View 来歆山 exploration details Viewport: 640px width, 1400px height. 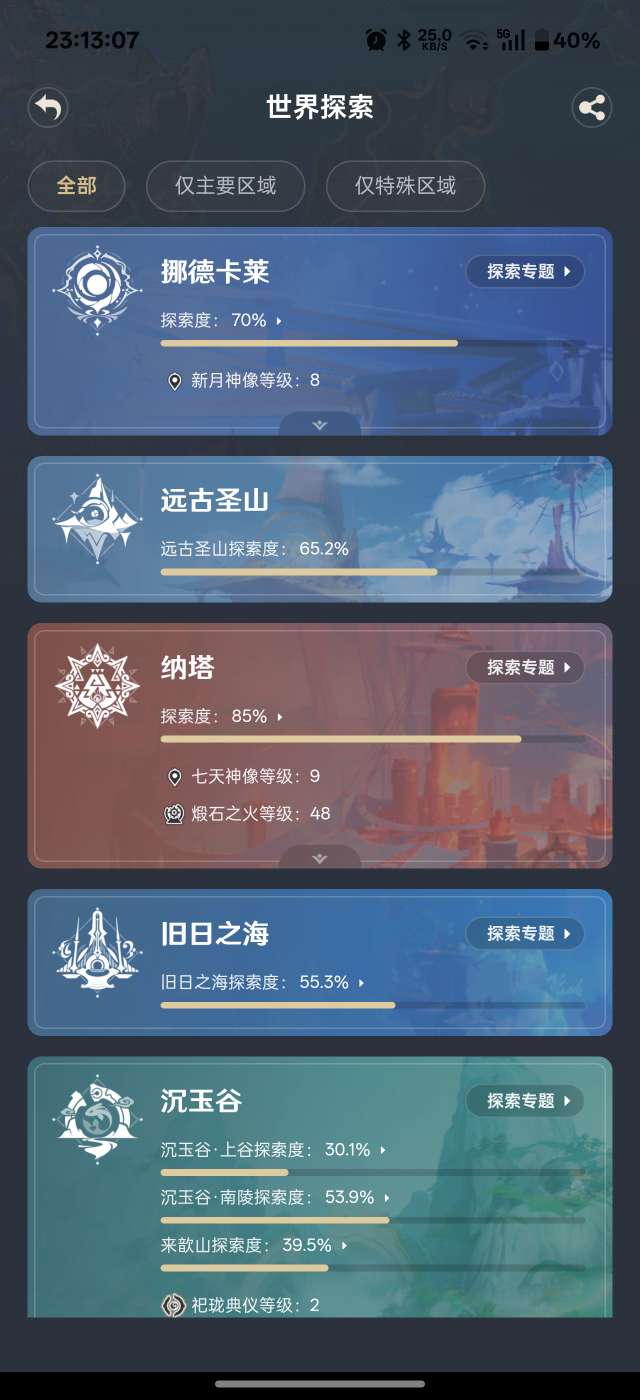click(x=254, y=1245)
